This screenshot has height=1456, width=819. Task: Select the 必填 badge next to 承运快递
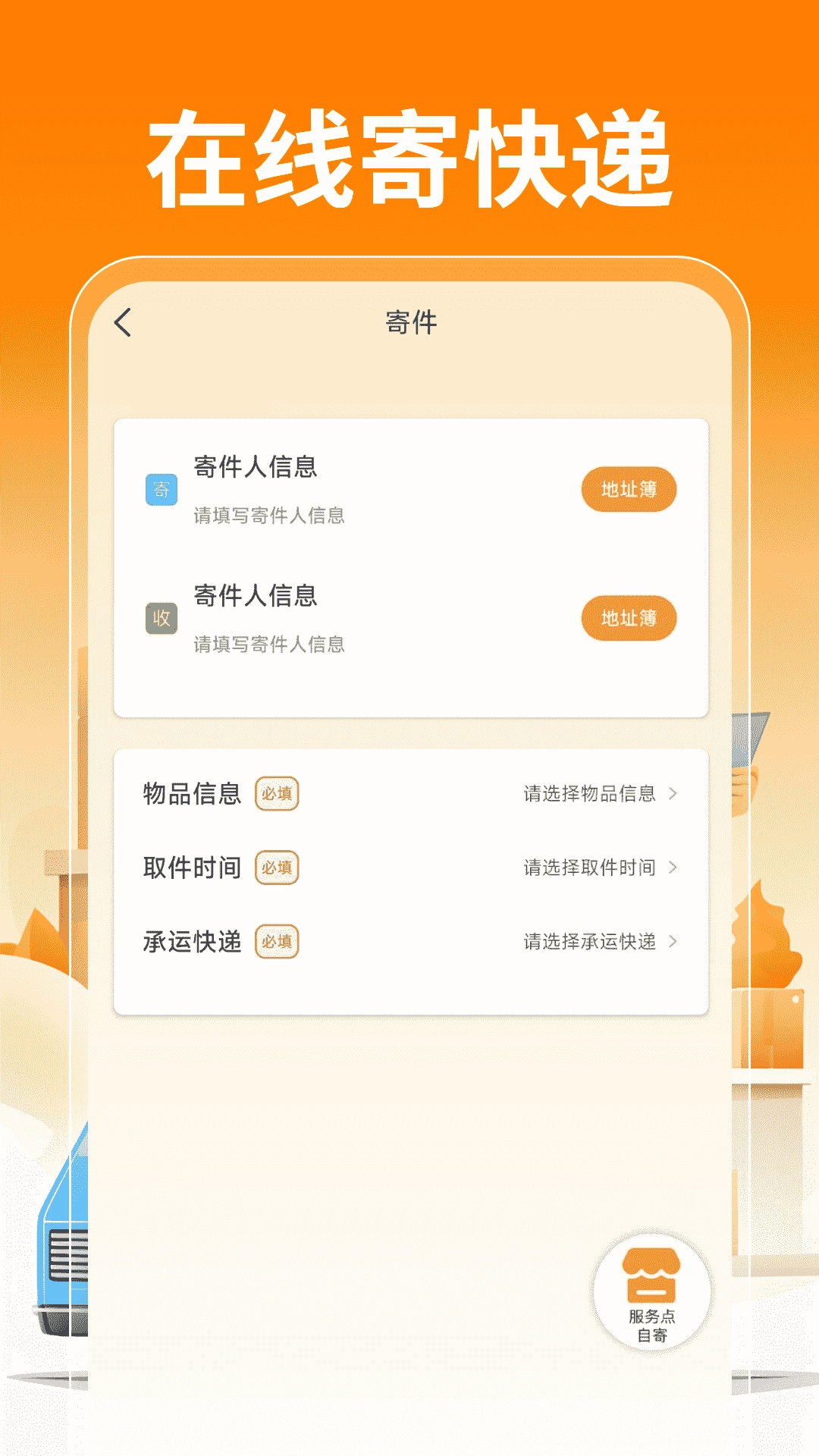pos(277,943)
